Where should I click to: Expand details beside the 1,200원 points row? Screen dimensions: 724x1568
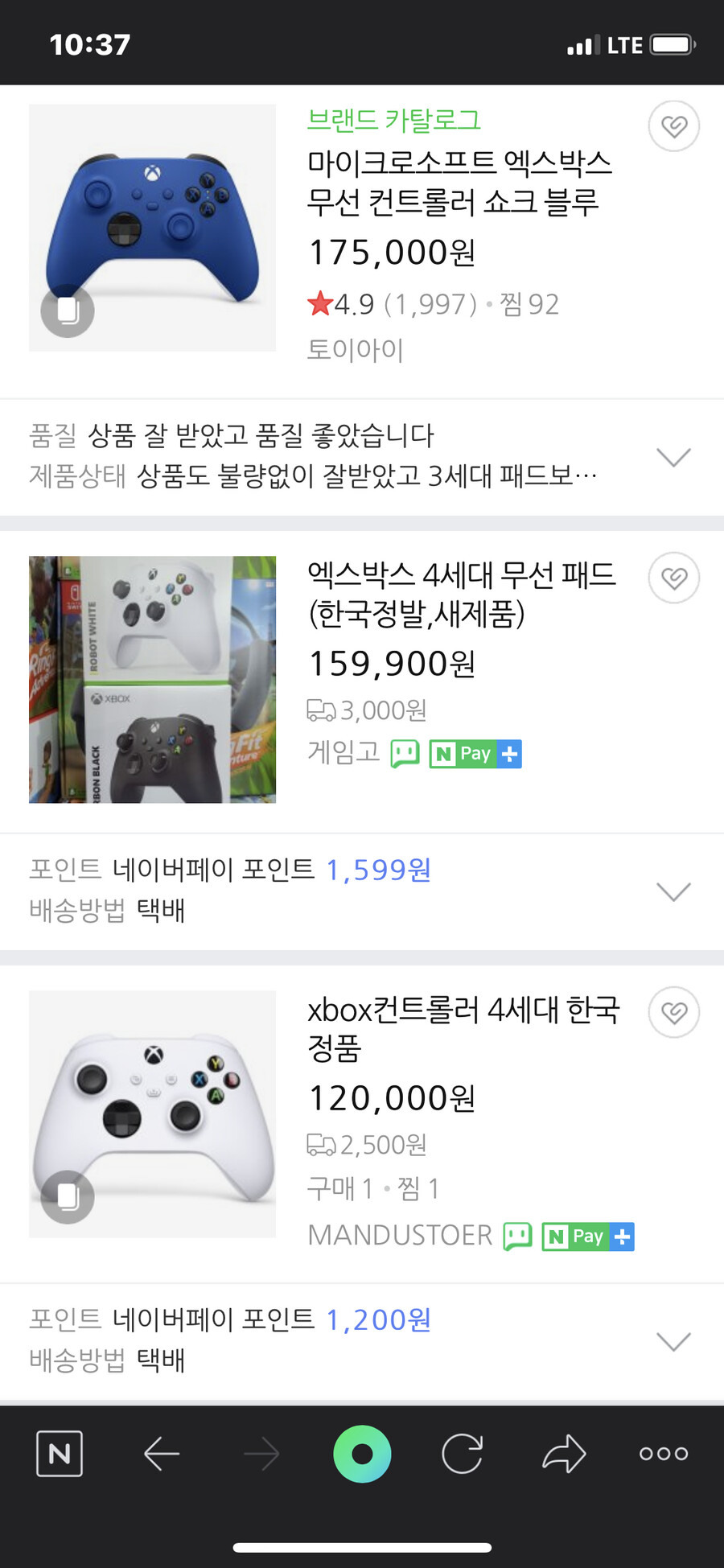pyautogui.click(x=674, y=1341)
